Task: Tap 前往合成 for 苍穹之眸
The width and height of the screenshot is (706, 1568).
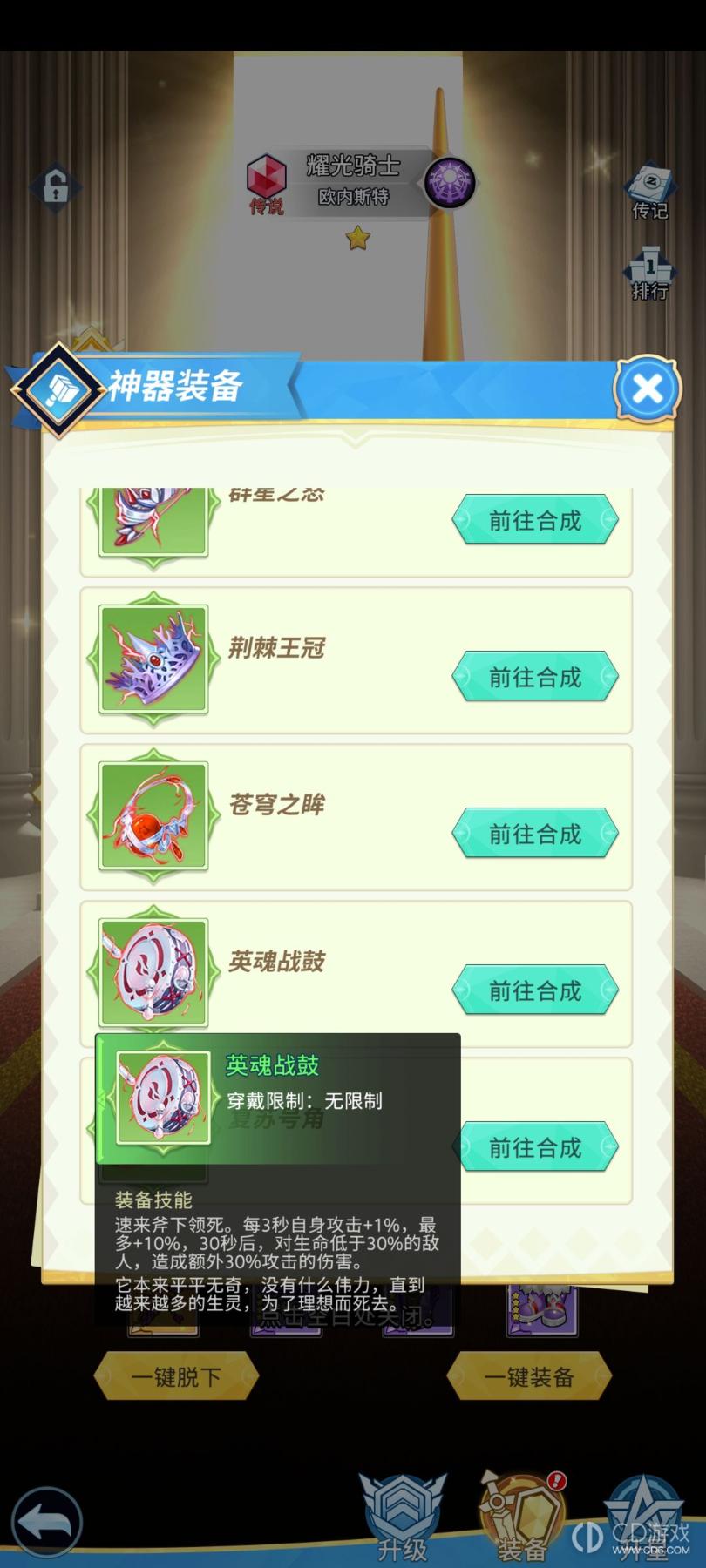Action: pos(534,834)
